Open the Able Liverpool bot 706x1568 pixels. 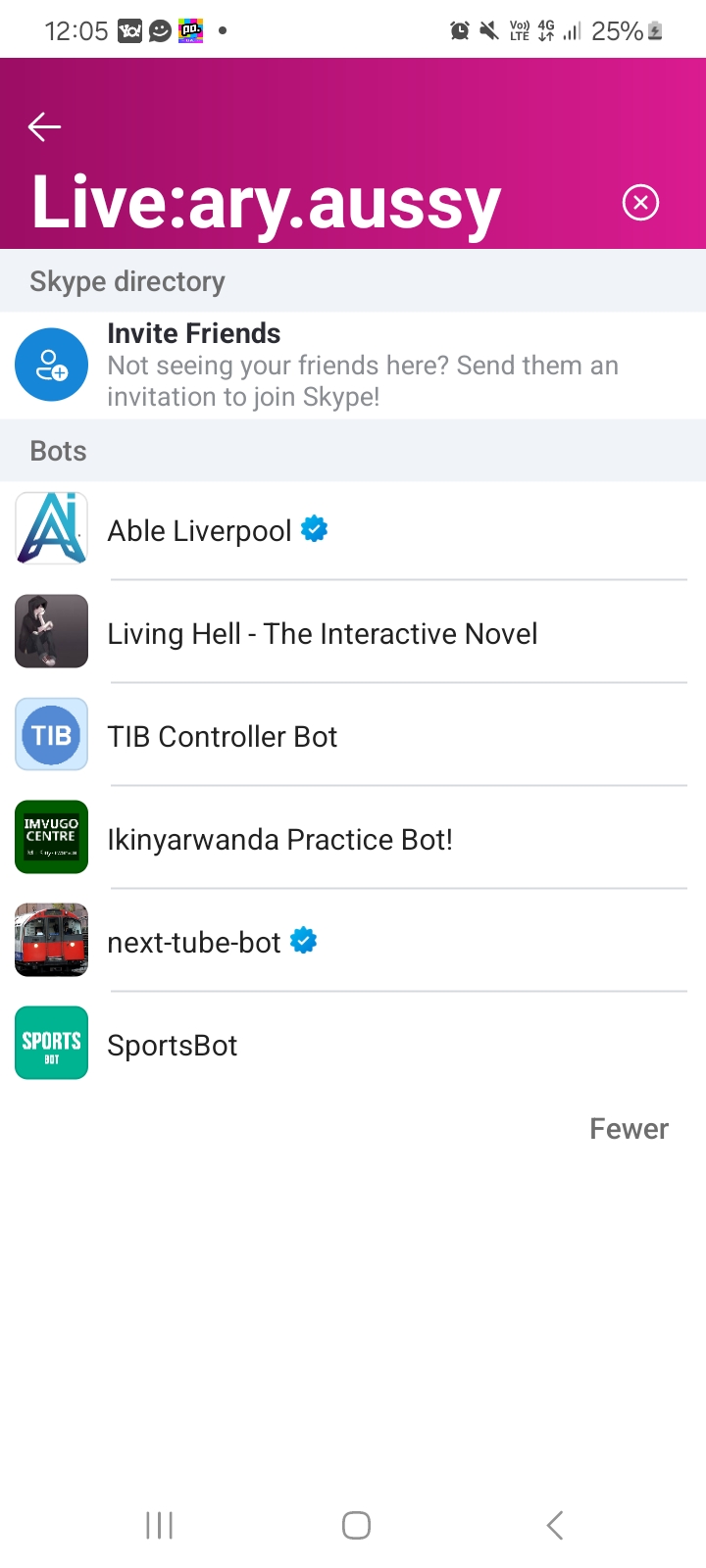tap(353, 530)
